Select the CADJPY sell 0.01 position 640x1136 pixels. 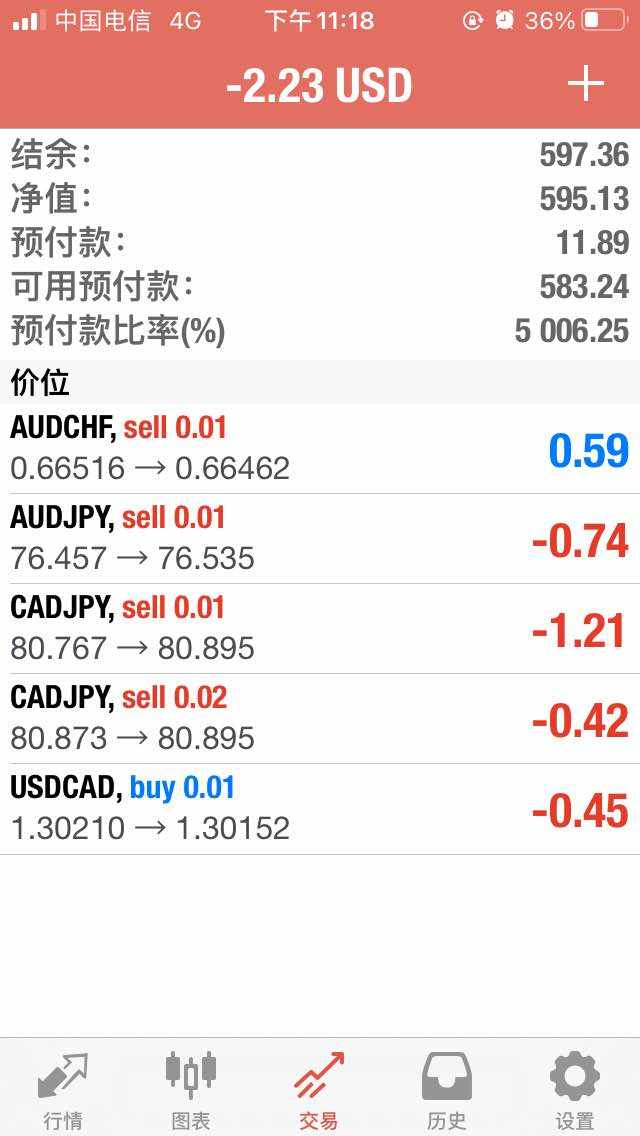click(x=320, y=629)
